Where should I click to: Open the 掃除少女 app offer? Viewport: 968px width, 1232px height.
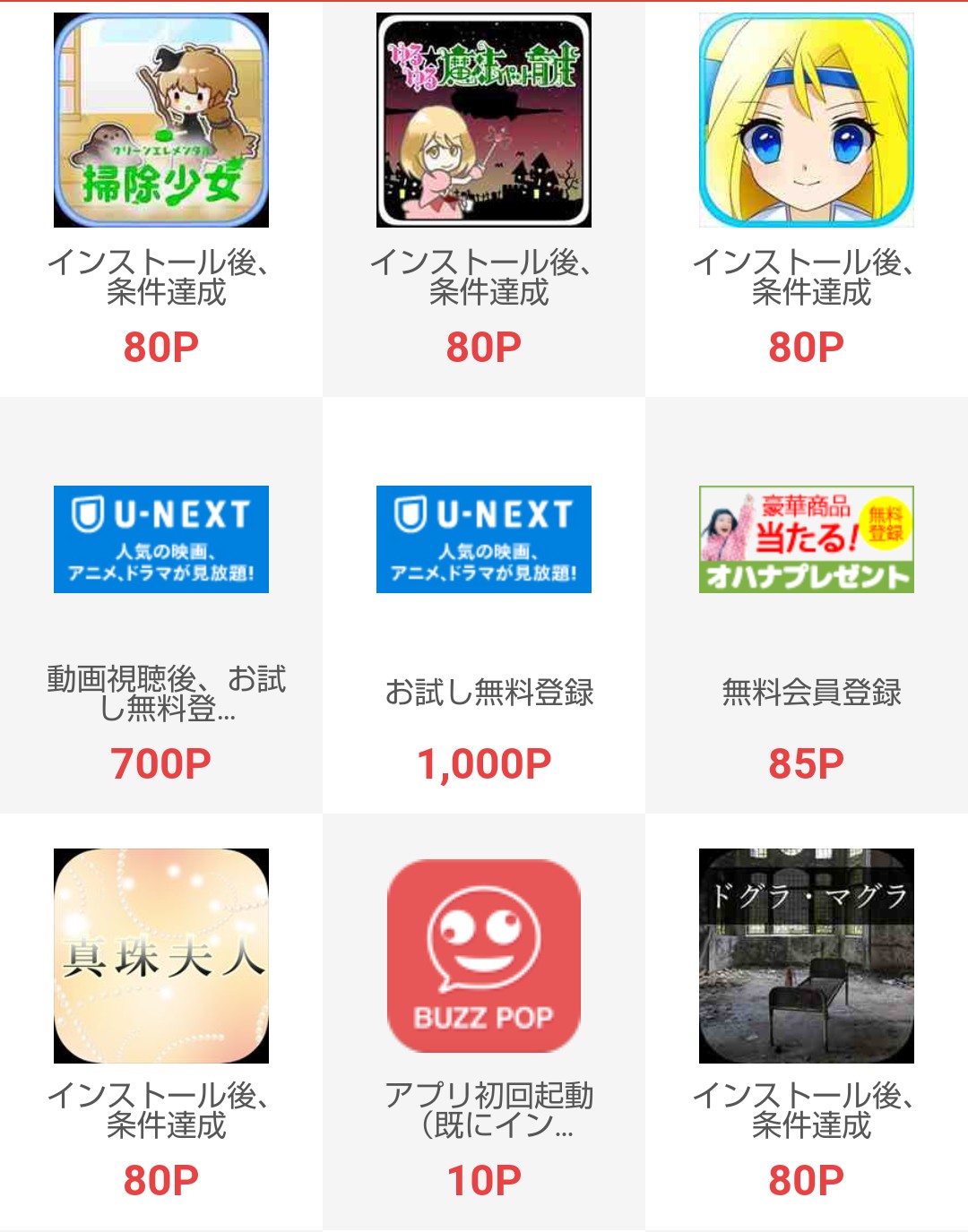161,120
